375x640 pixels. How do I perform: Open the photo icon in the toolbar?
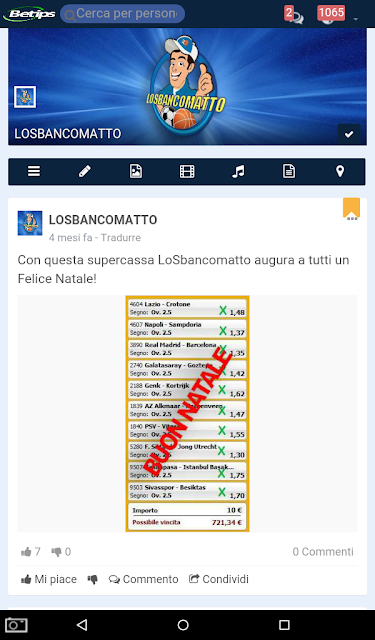136,171
